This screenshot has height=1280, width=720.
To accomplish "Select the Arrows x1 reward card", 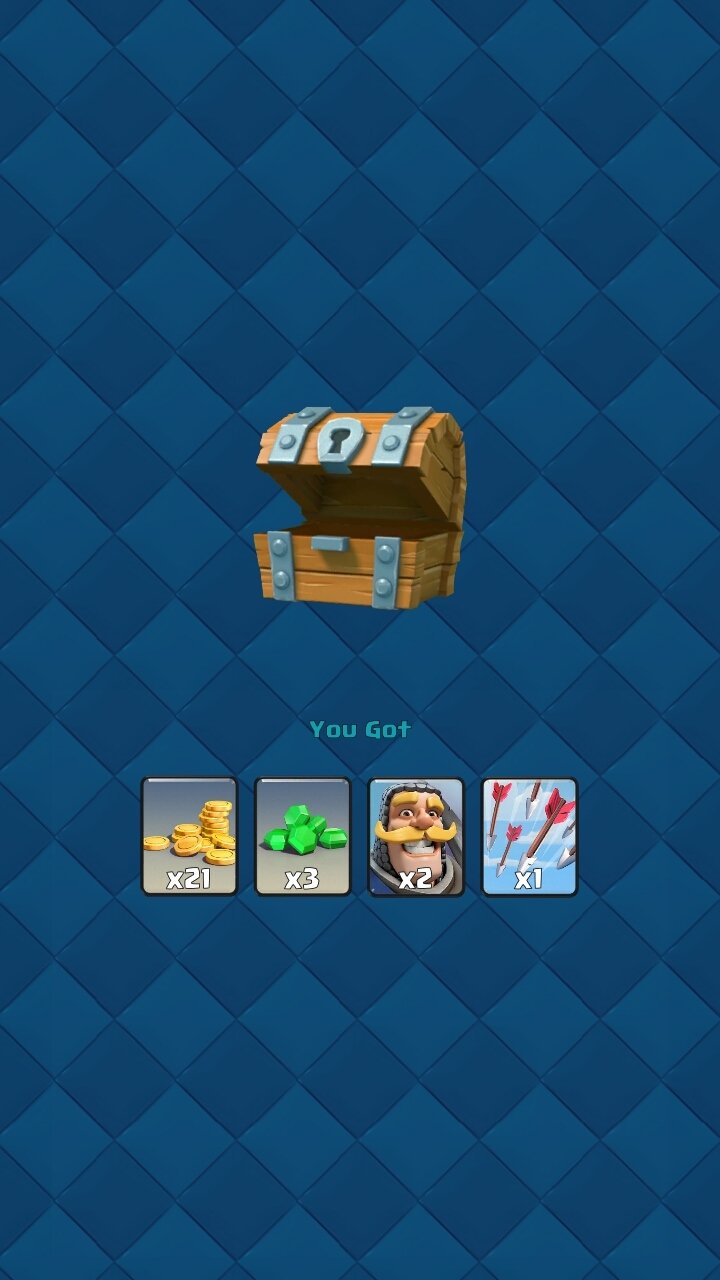I will point(530,836).
